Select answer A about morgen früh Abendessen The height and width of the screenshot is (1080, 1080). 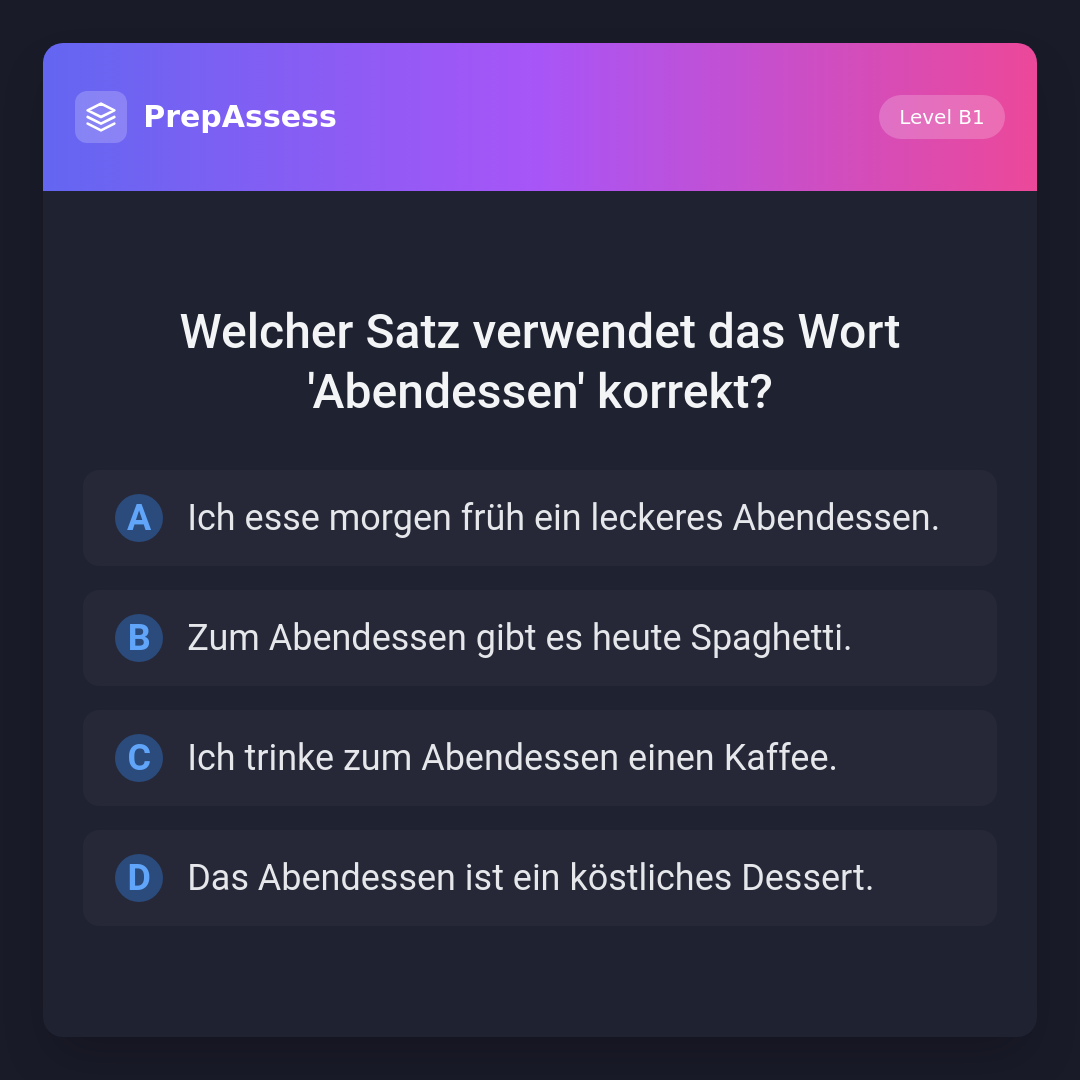pyautogui.click(x=540, y=518)
